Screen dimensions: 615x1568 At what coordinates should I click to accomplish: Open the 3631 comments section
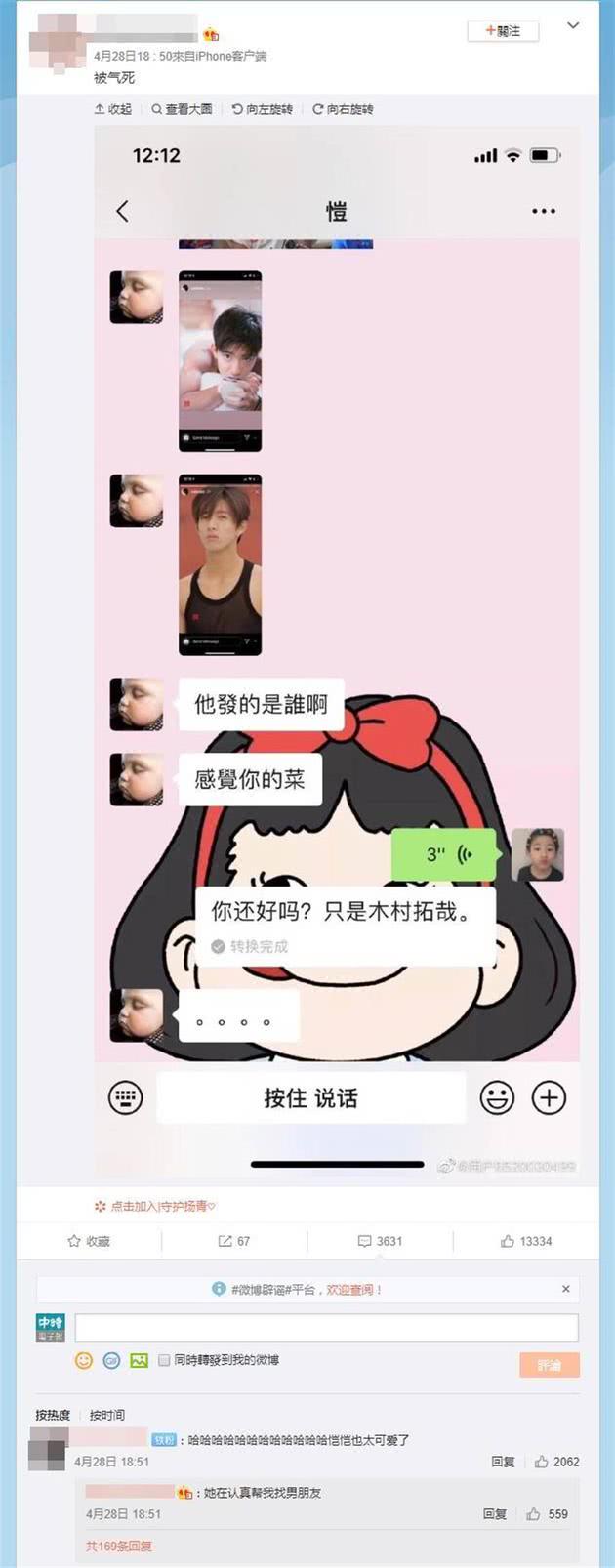[x=380, y=1241]
